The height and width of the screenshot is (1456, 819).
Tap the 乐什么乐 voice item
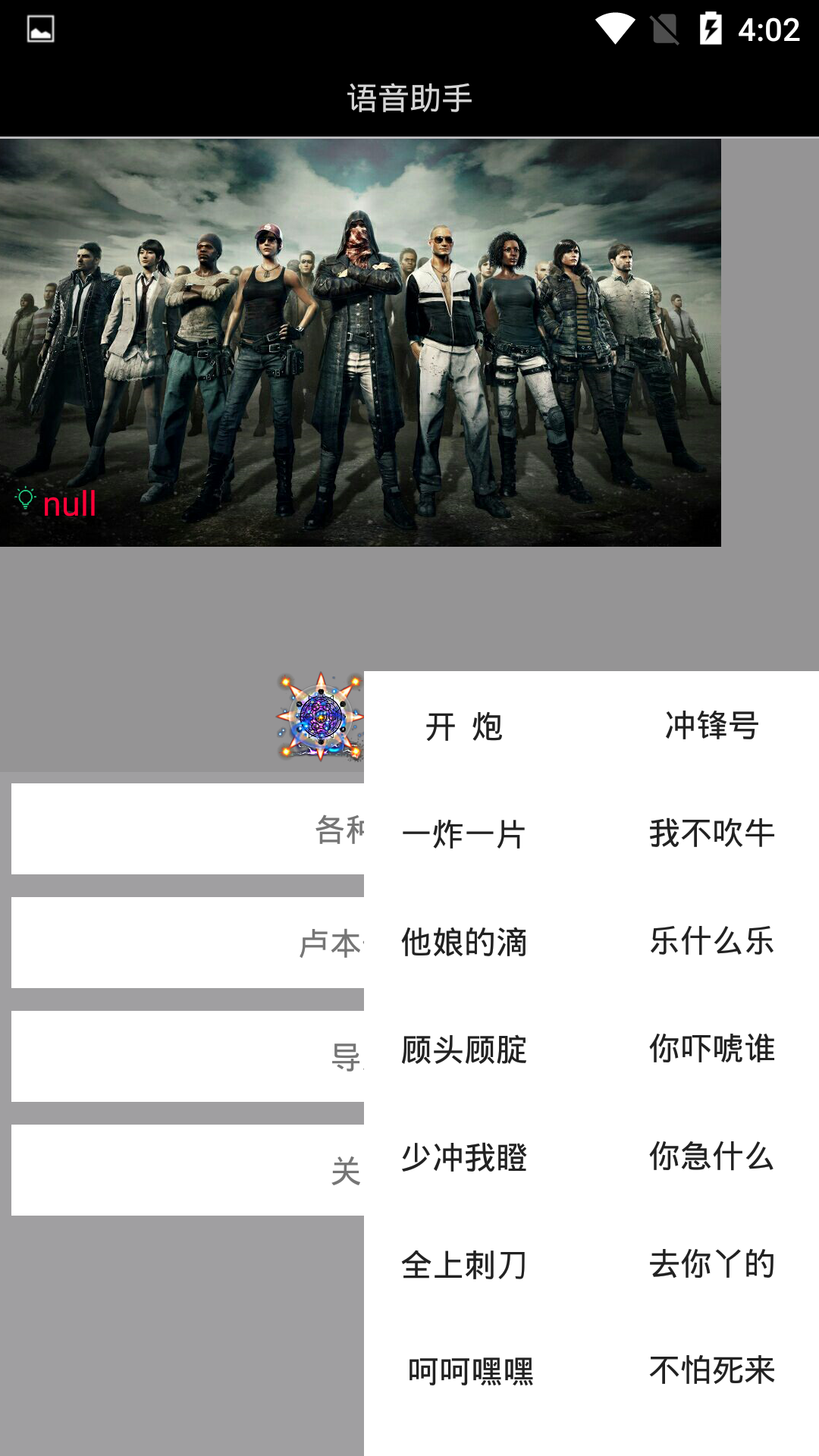coord(711,941)
